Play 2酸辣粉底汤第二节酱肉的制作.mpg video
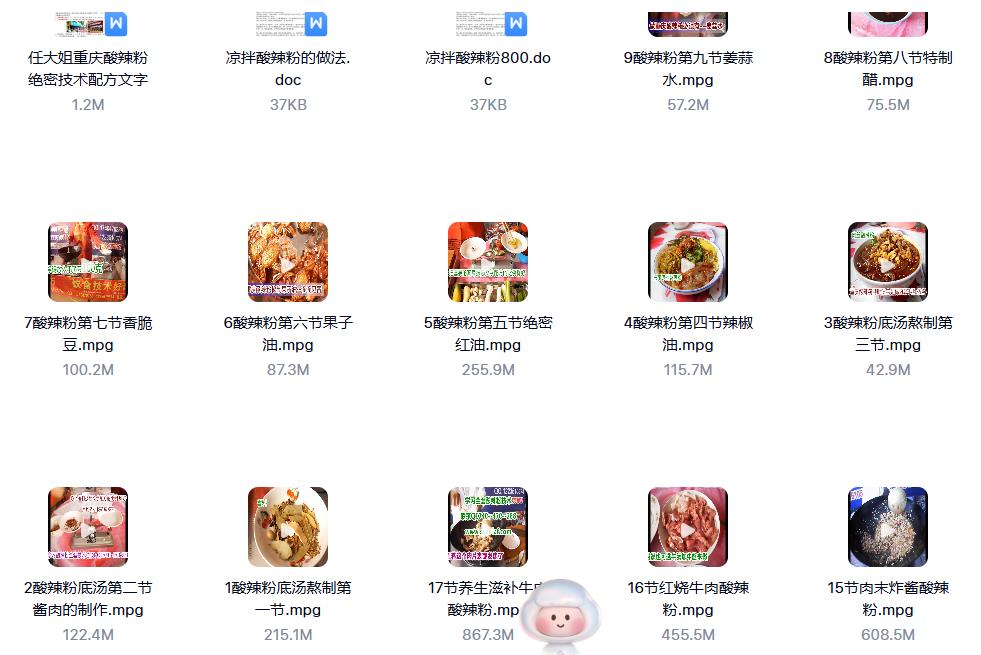Screen dimensions: 981x655 tap(88, 527)
